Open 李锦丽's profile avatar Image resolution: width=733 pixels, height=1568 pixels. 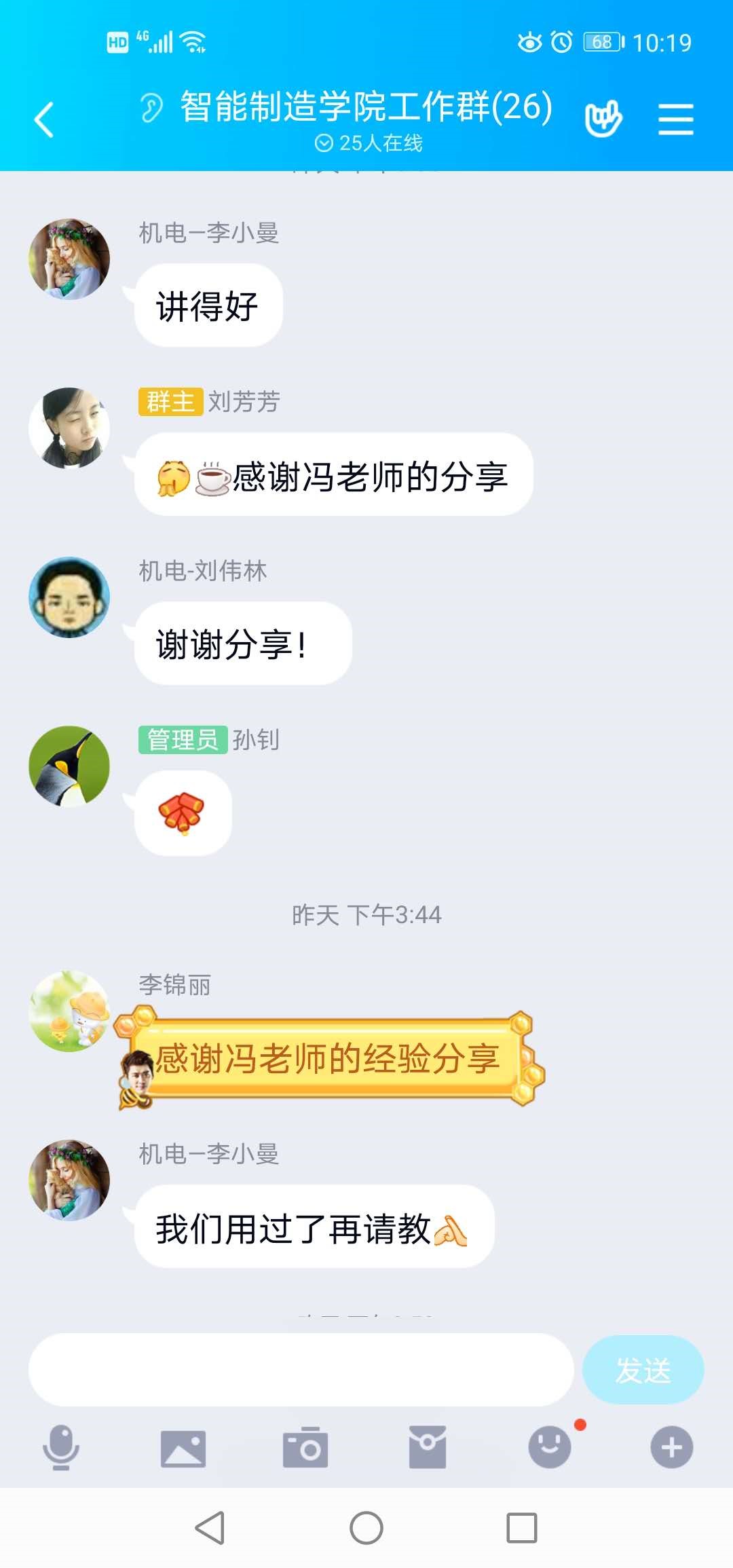pos(69,1011)
